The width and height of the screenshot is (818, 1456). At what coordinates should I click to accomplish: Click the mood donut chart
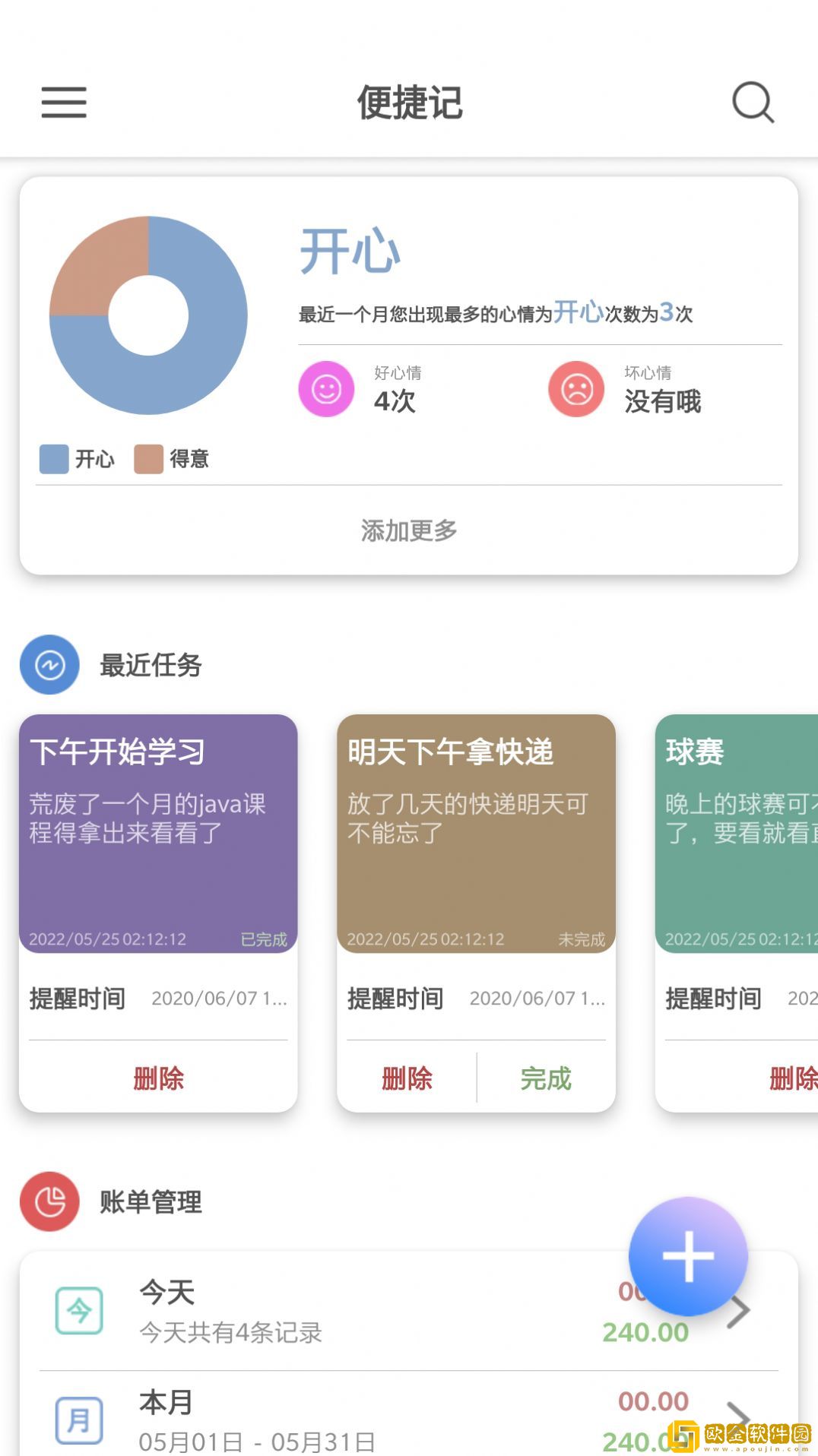coord(149,315)
